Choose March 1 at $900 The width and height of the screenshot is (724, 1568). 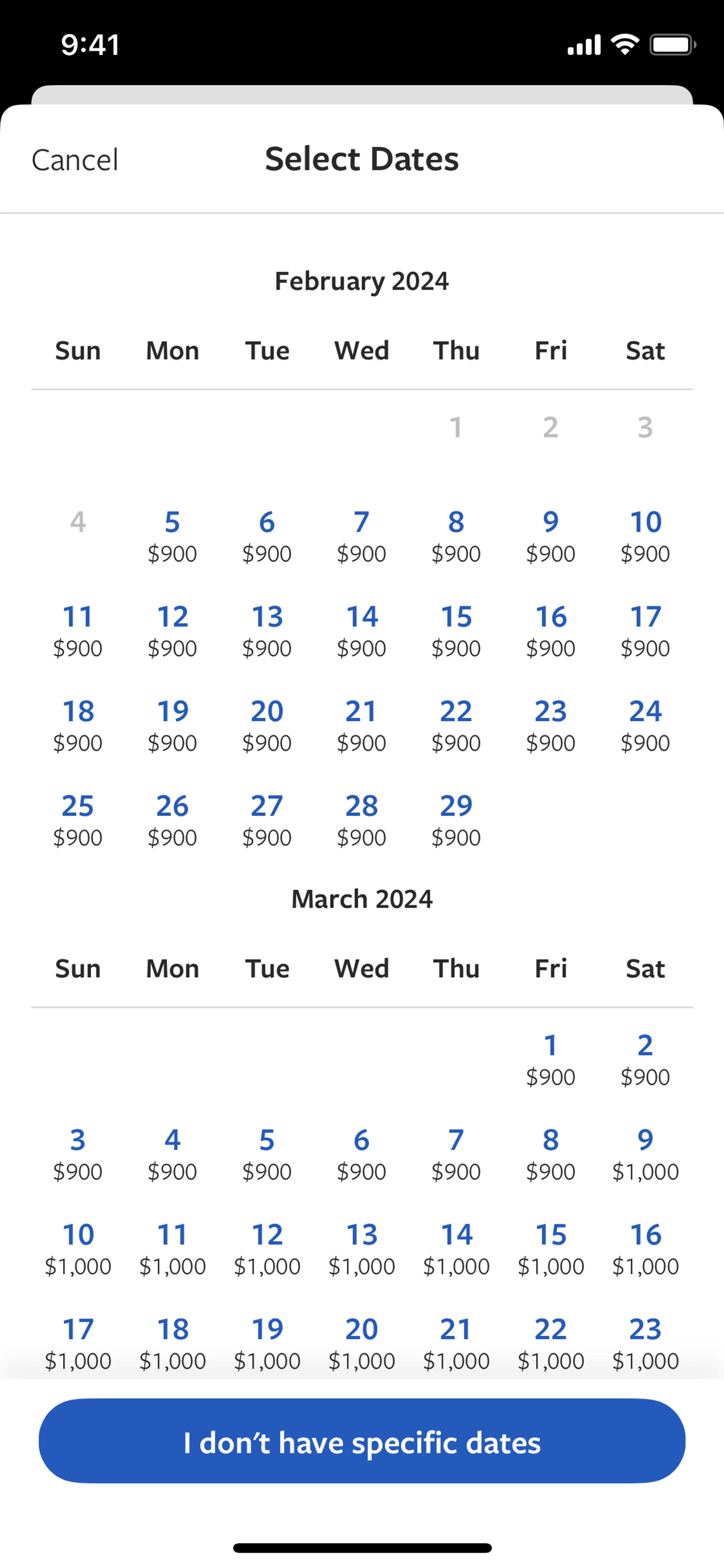551,1059
